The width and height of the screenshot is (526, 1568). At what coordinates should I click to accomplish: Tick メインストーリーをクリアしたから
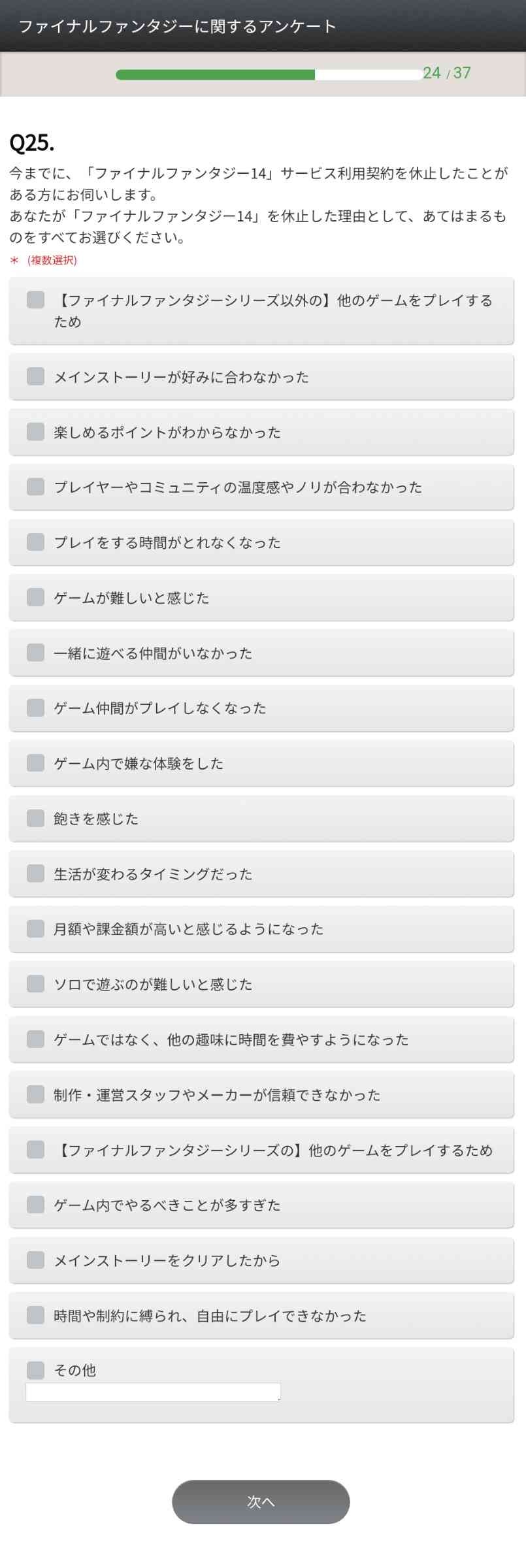pyautogui.click(x=35, y=1260)
